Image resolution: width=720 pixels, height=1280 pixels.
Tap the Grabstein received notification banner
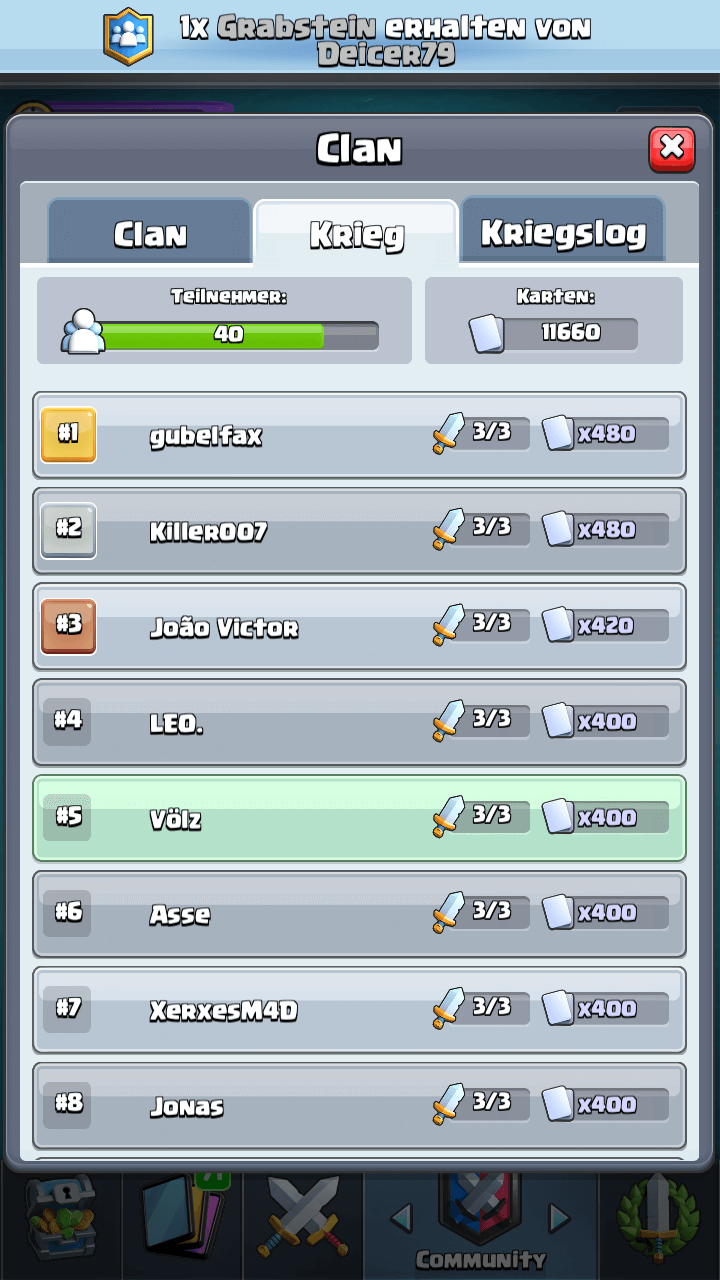pyautogui.click(x=360, y=40)
